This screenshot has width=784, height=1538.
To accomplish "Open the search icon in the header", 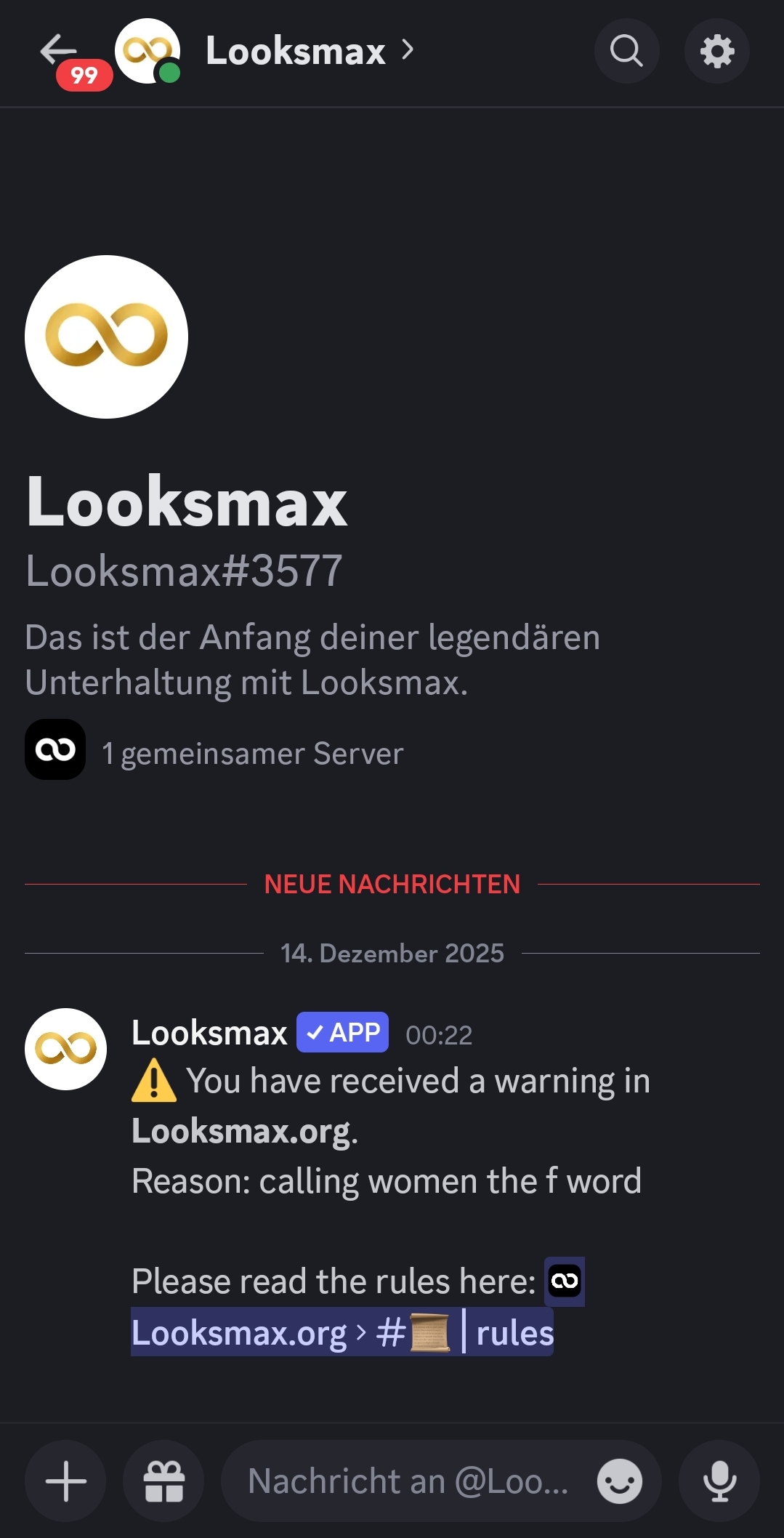I will tap(626, 50).
